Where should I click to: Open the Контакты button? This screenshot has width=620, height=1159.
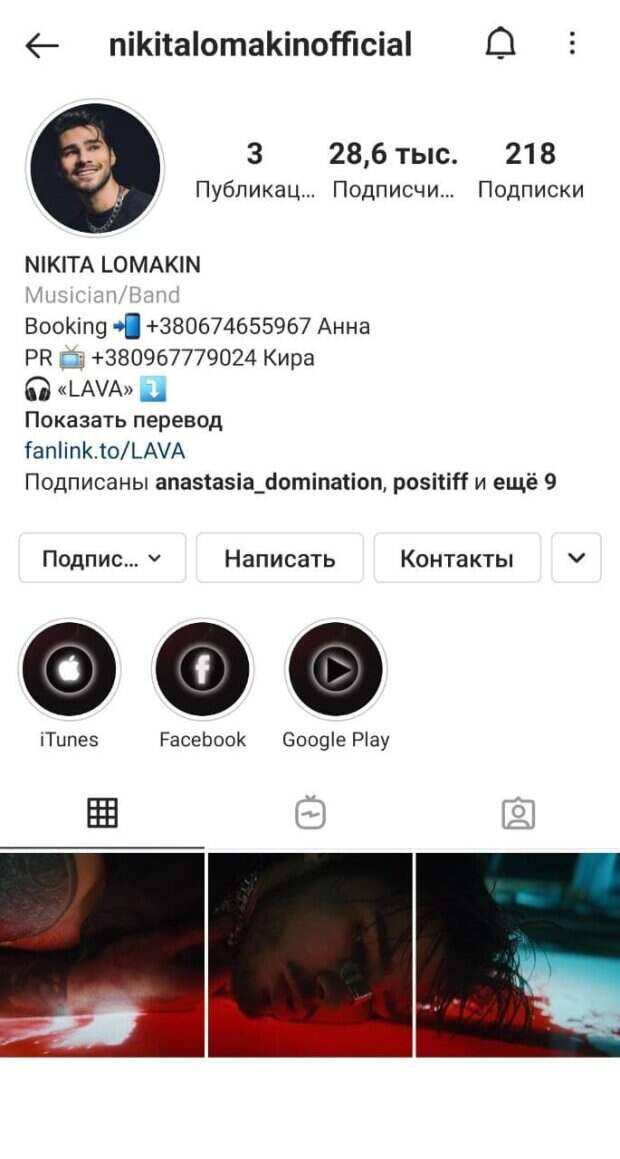(x=457, y=558)
